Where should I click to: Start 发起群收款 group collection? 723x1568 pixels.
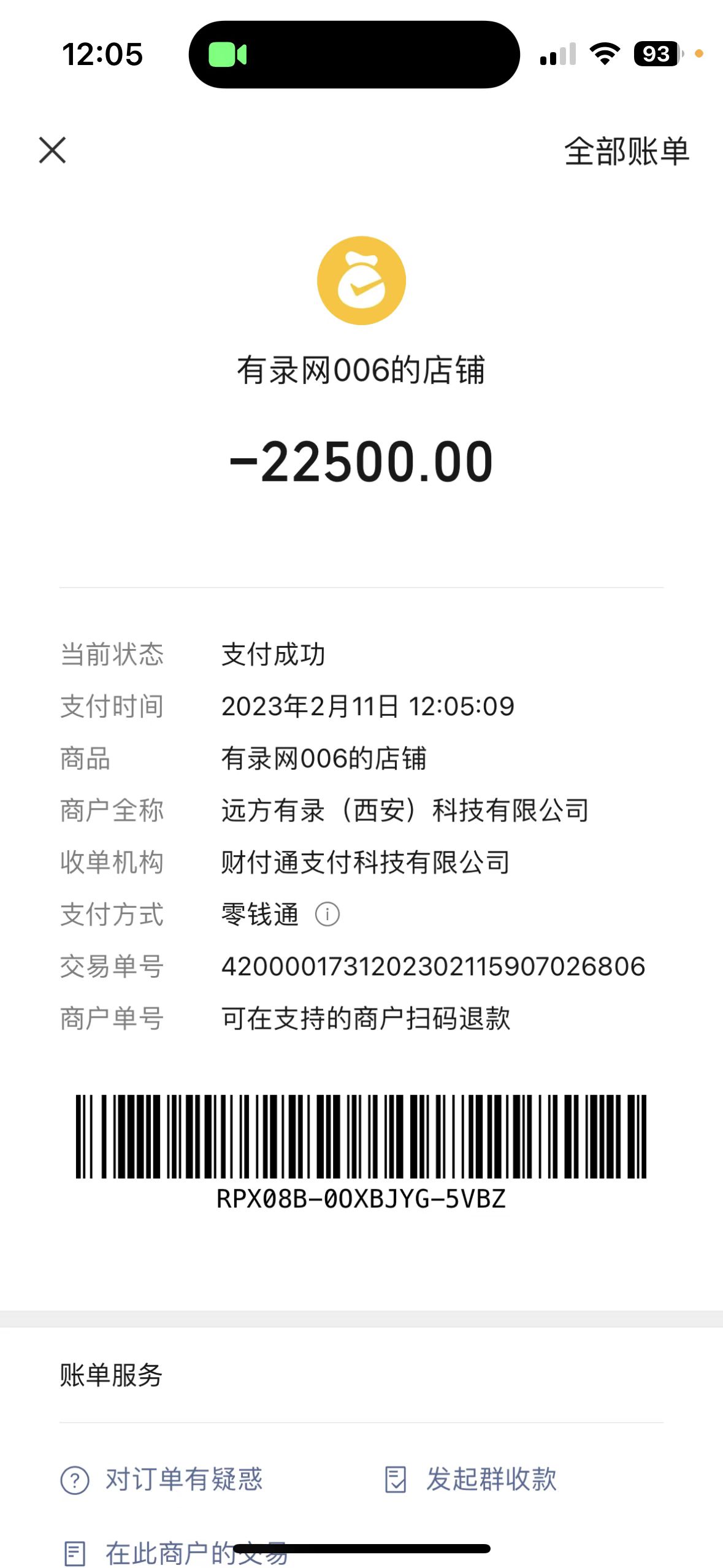click(471, 1479)
